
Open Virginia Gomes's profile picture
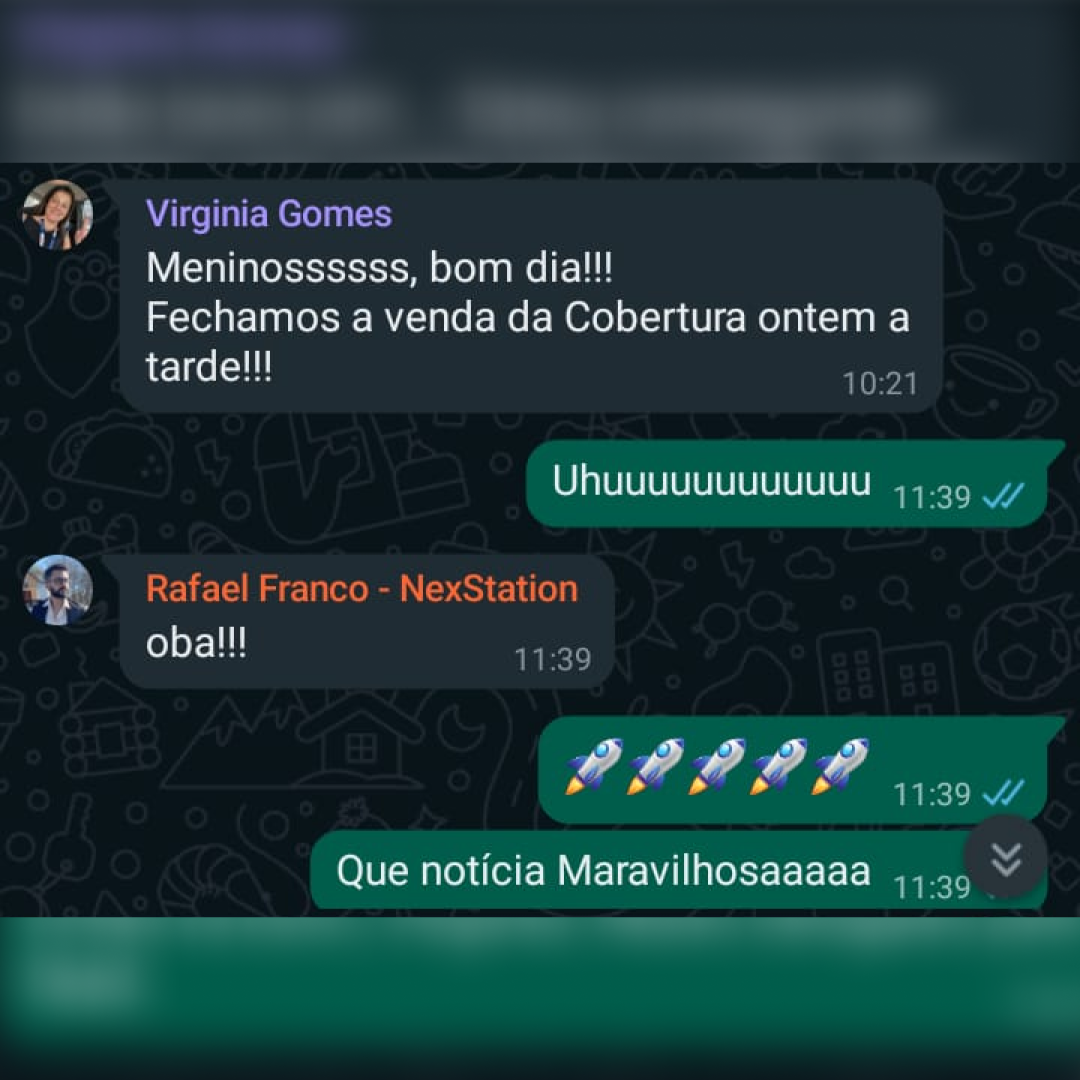(58, 215)
